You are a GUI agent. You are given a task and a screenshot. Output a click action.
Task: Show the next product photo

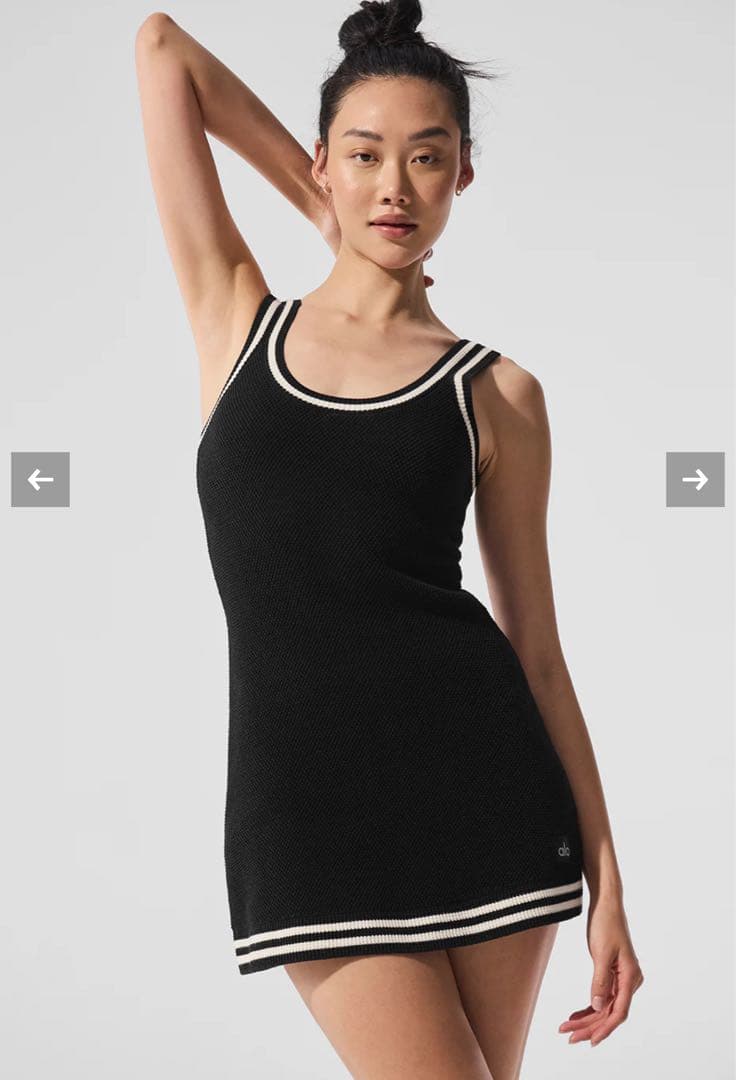pos(695,480)
